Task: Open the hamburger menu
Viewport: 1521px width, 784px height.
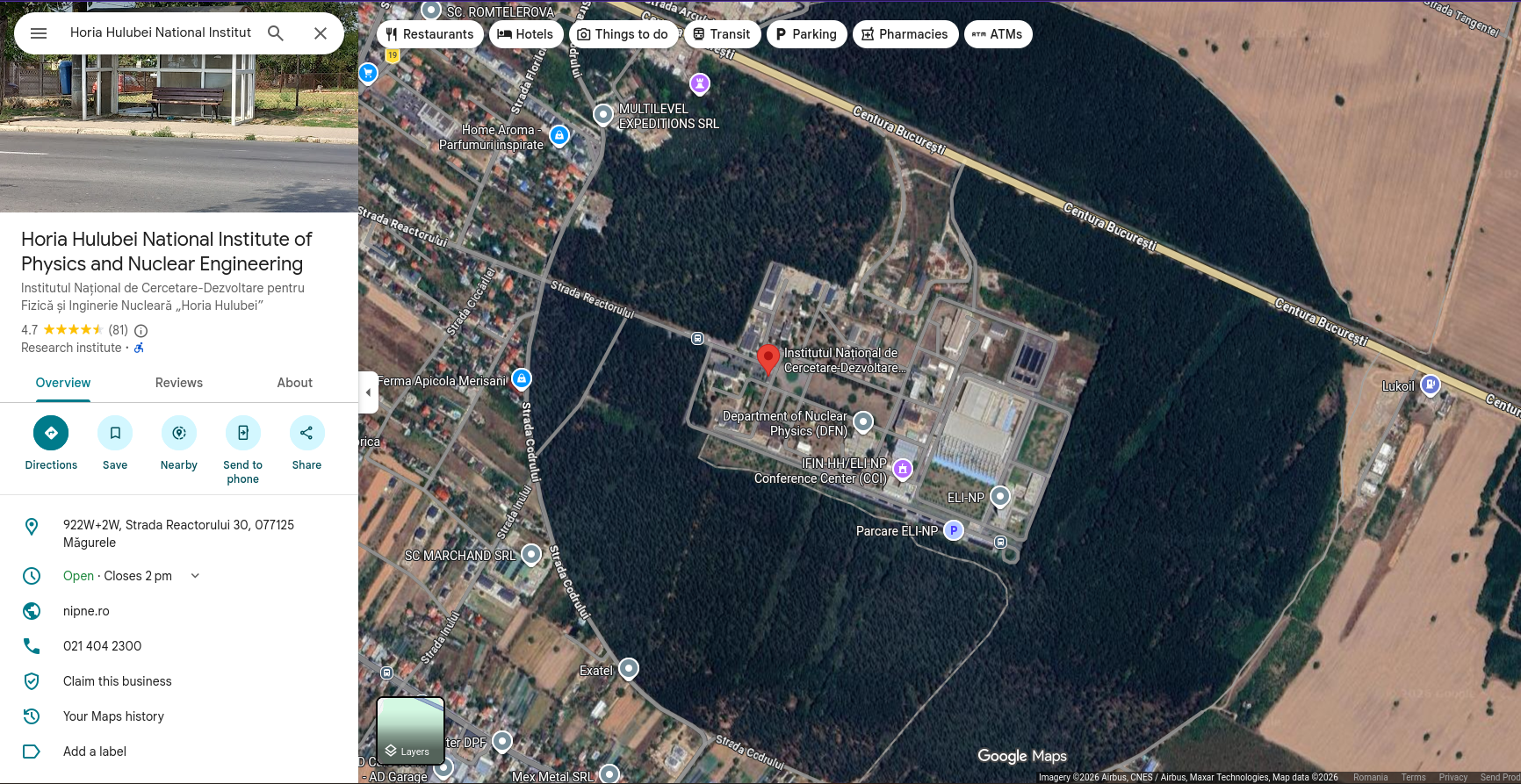Action: click(x=39, y=33)
